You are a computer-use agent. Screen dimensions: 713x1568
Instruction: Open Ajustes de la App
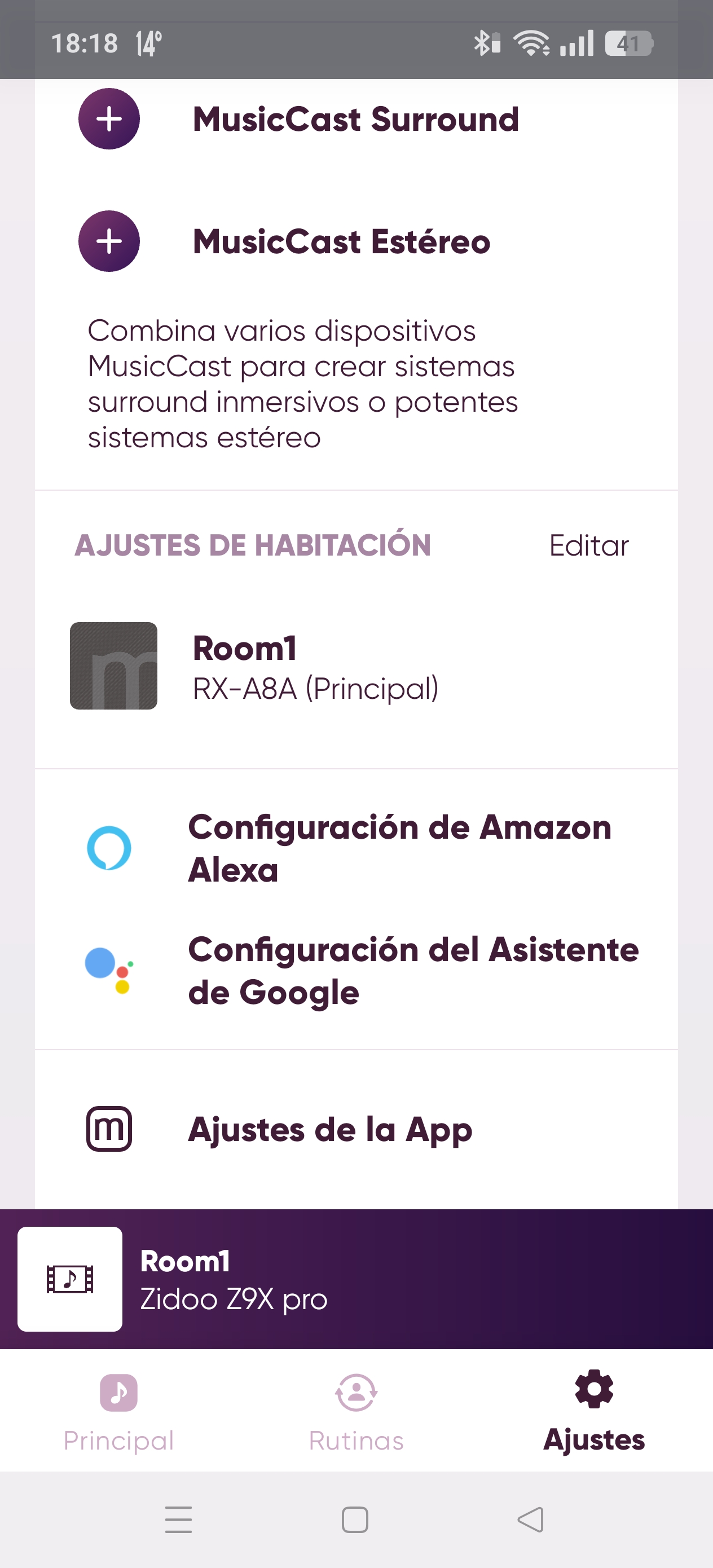click(356, 1129)
